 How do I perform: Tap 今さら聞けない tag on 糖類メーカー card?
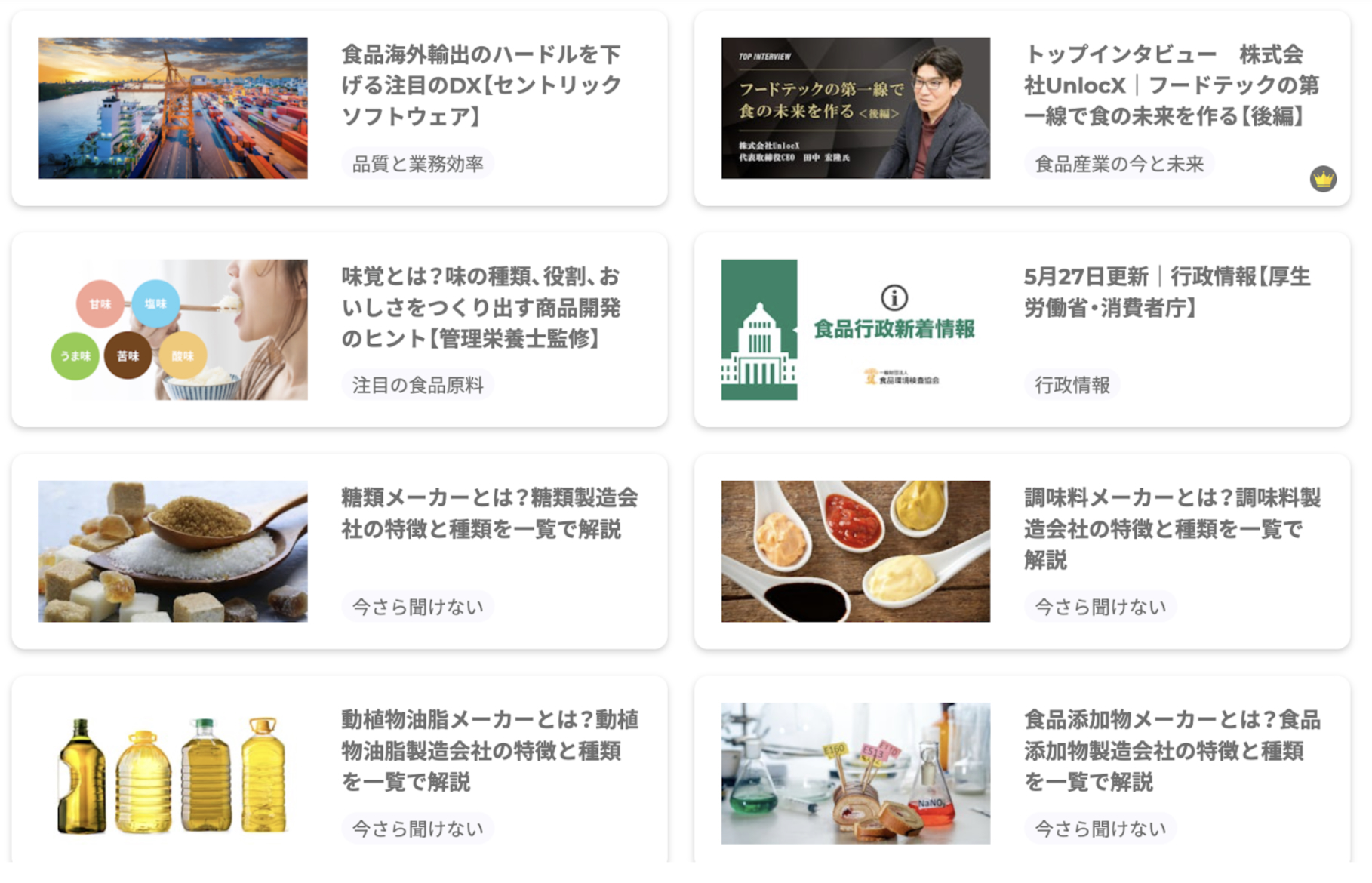tap(417, 607)
